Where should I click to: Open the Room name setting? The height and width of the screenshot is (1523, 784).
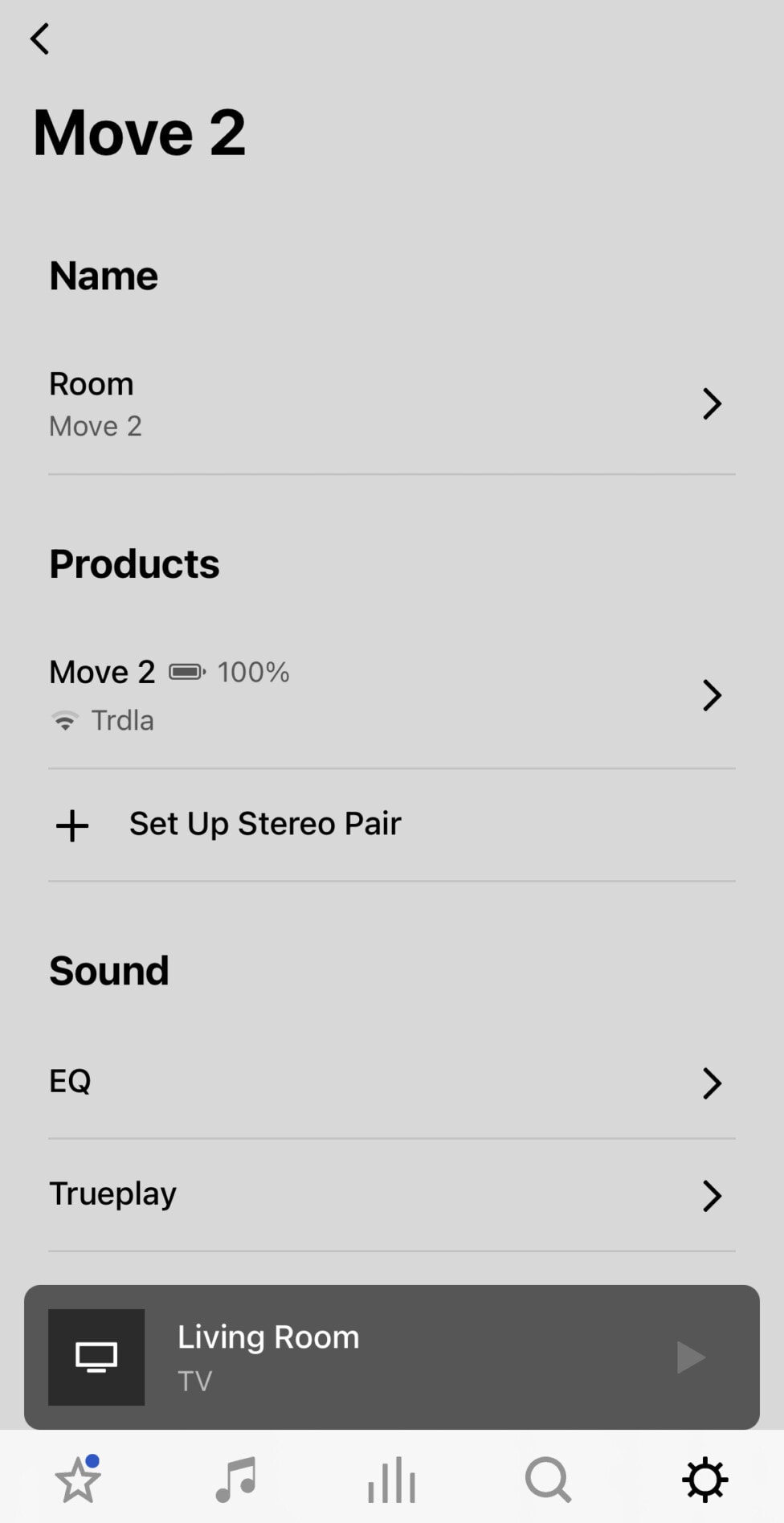392,404
